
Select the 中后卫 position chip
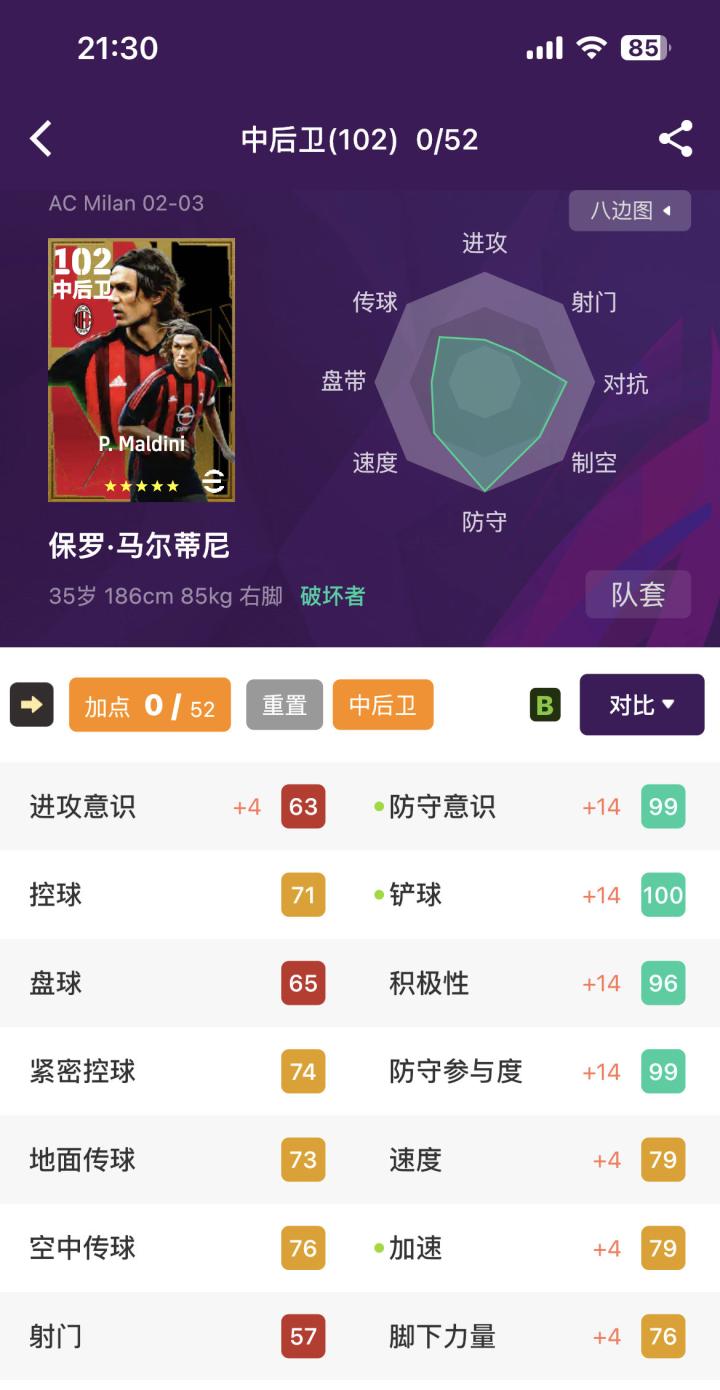click(x=383, y=705)
